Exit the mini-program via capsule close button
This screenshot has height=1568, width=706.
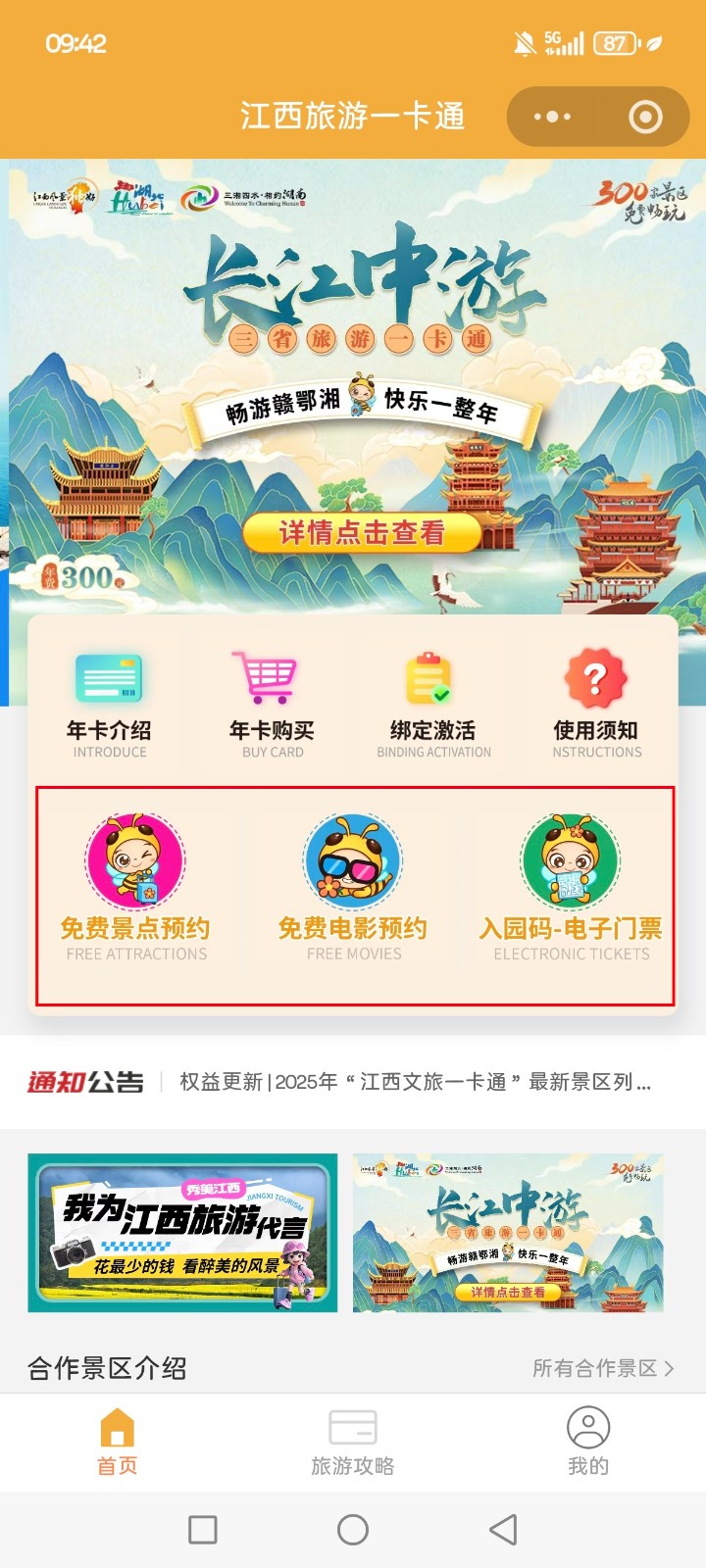click(x=644, y=116)
